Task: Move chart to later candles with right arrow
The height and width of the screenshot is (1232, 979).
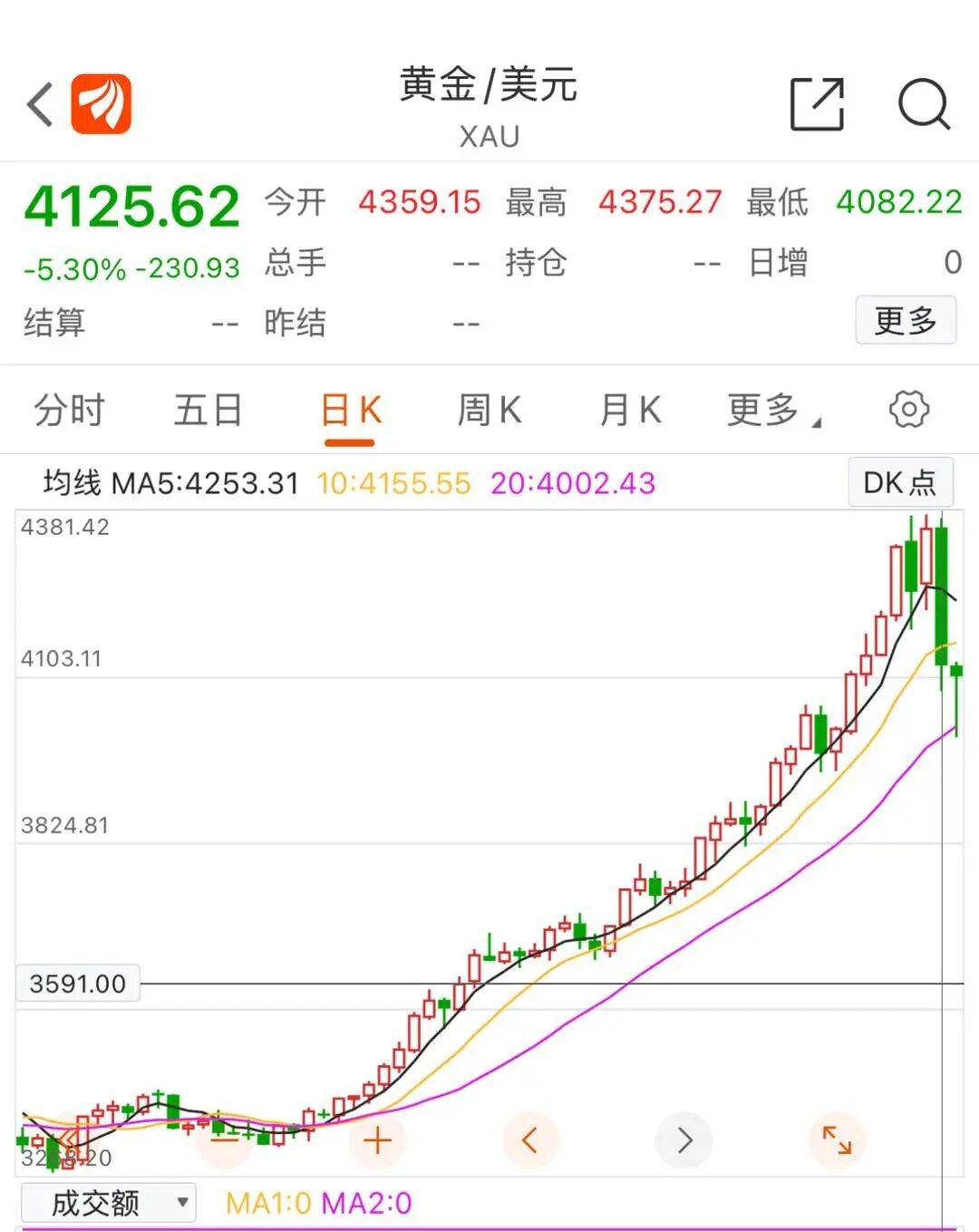Action: 684,1140
